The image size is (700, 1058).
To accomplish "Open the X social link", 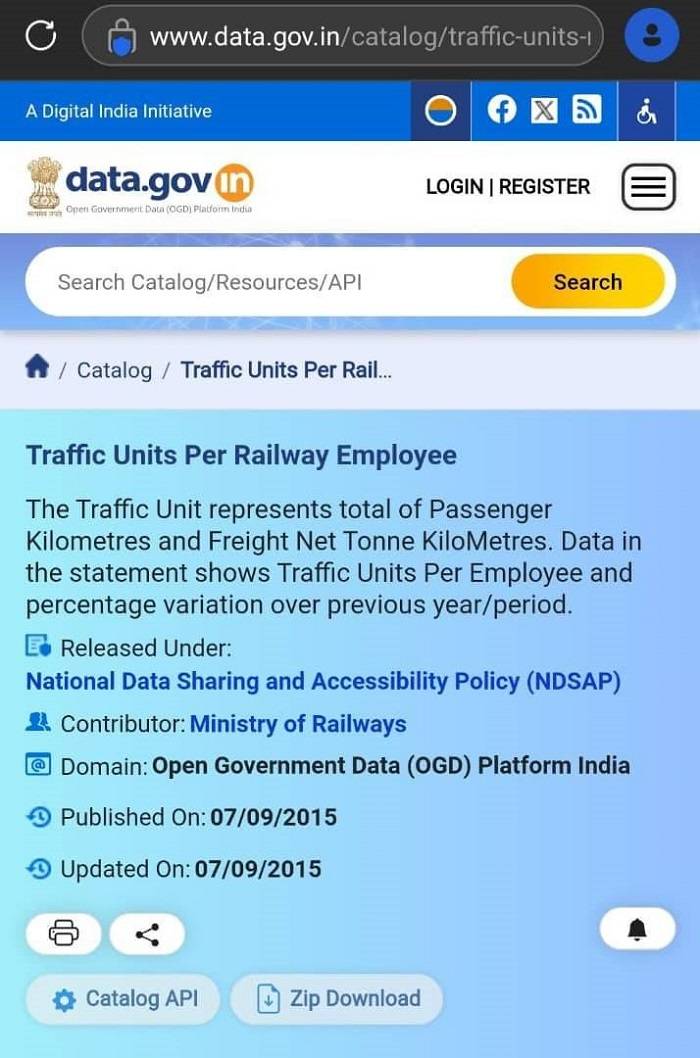I will [x=544, y=110].
